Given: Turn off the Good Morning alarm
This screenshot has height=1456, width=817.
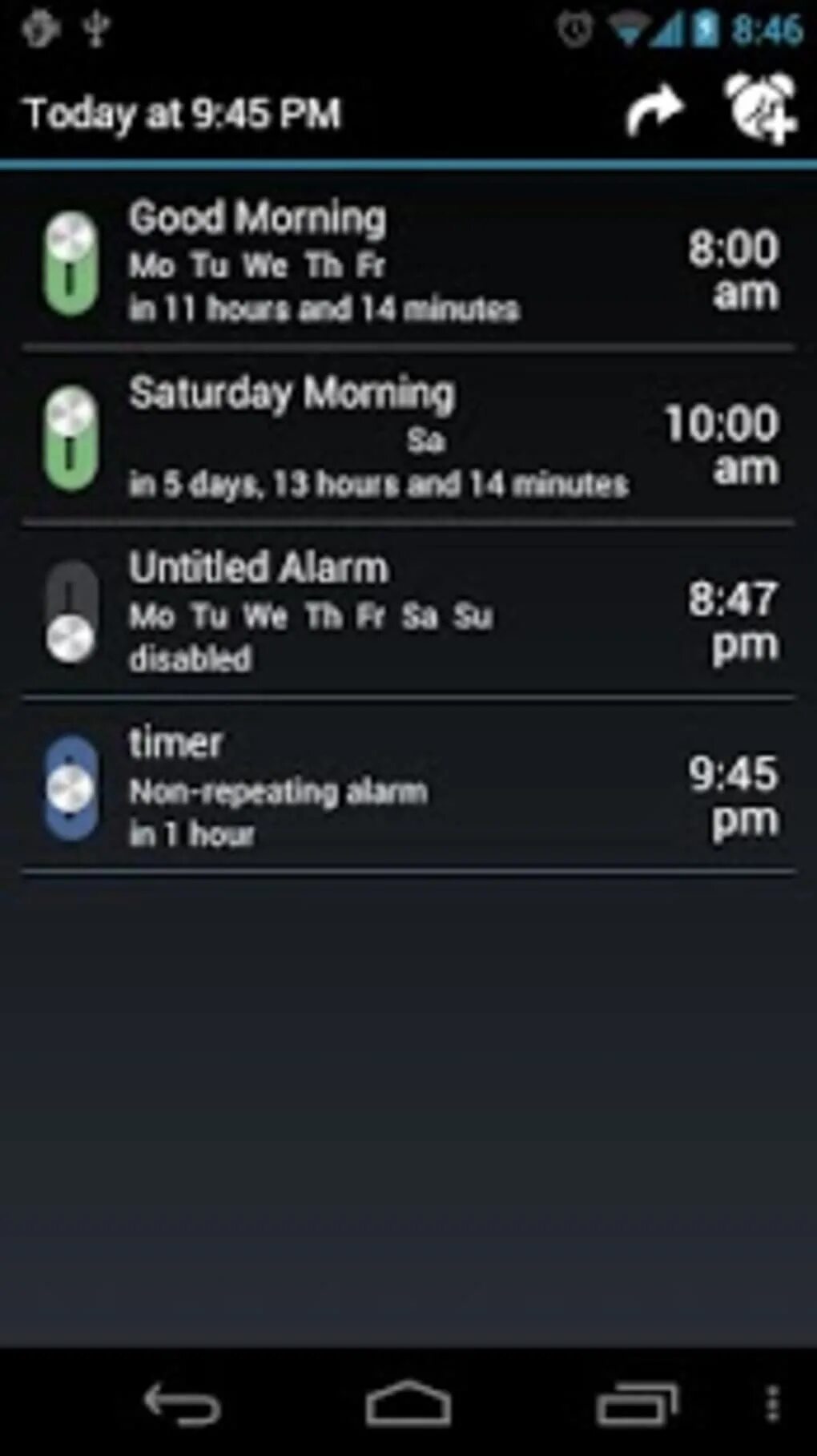Looking at the screenshot, I should [70, 263].
